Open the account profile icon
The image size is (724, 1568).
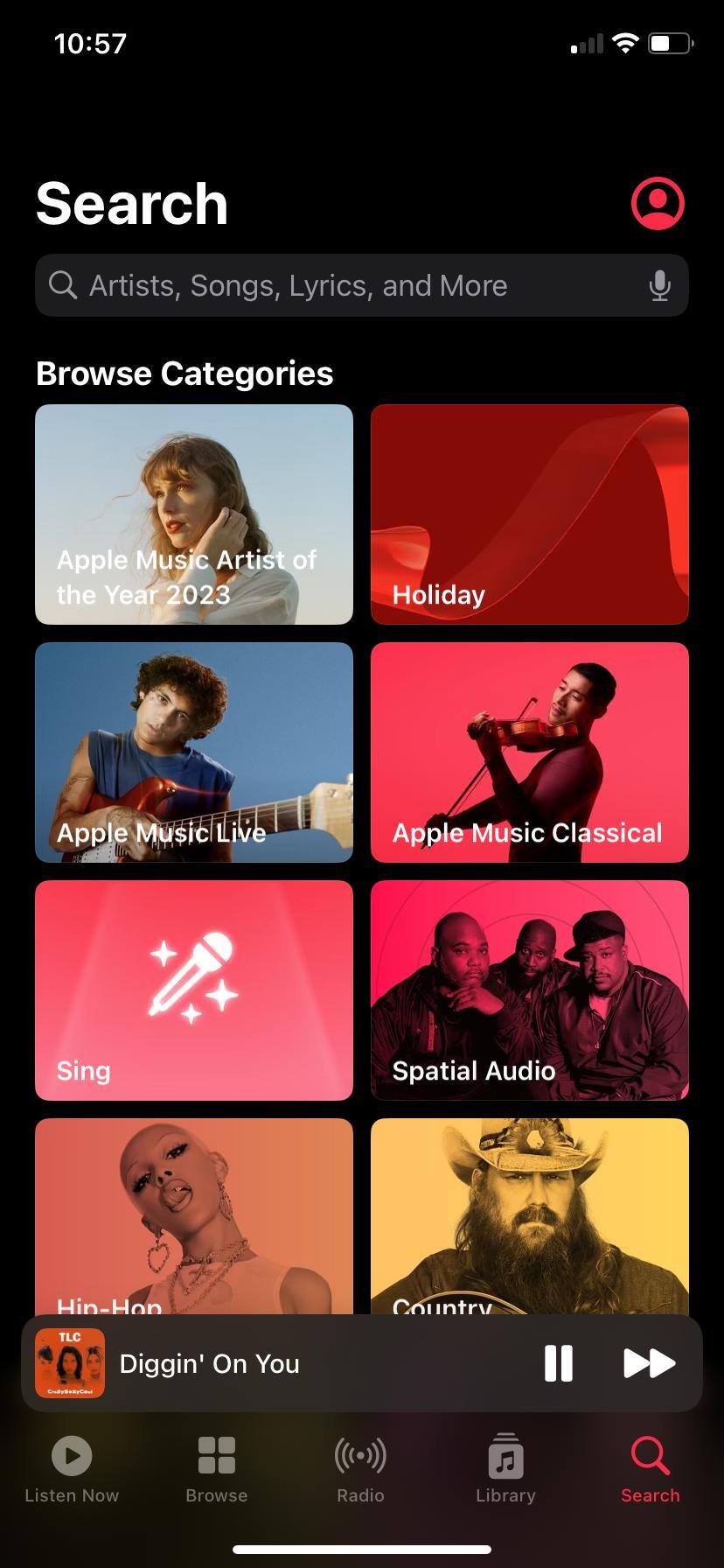(658, 203)
